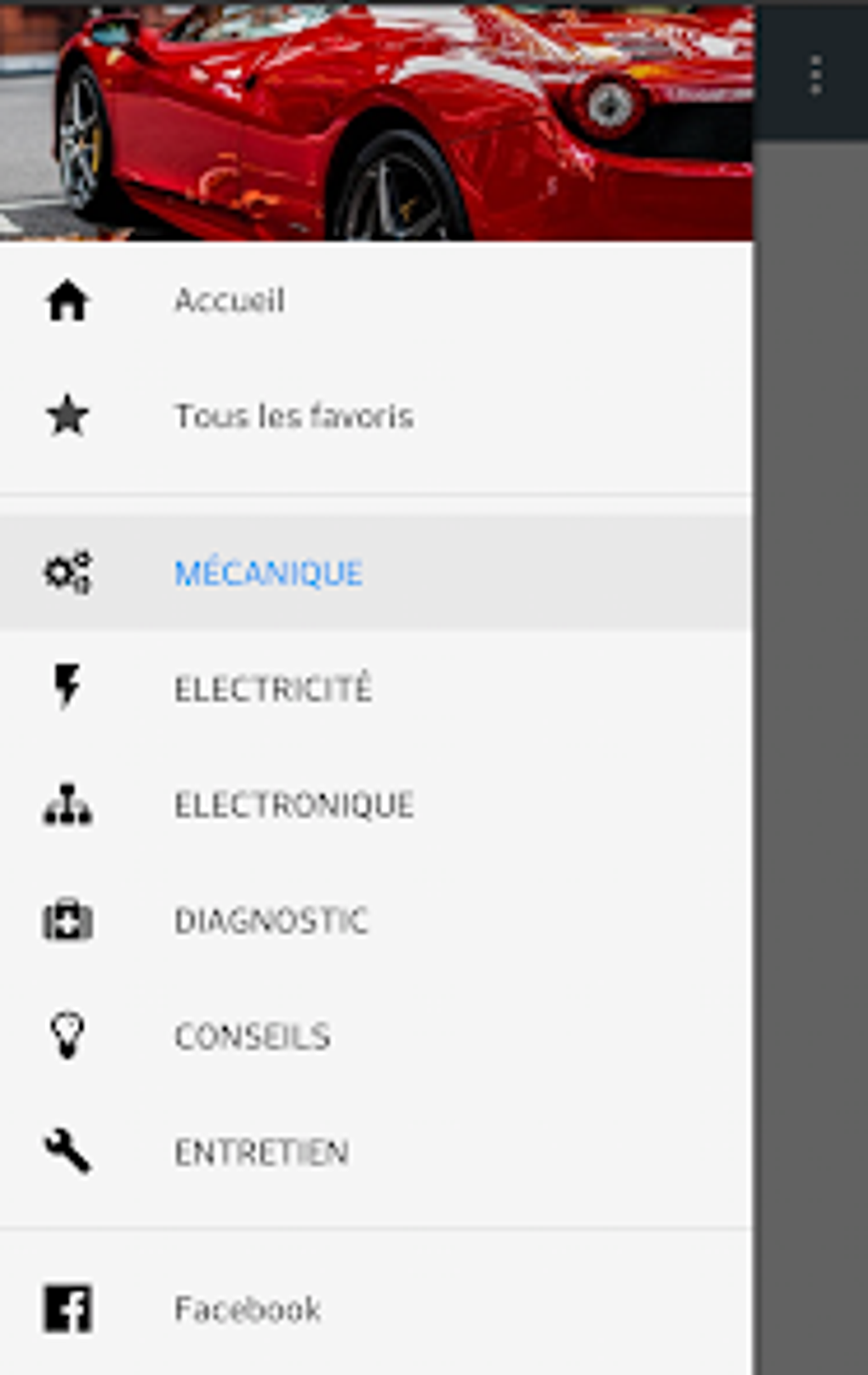Open the DIAGNOSTIC category

click(376, 920)
